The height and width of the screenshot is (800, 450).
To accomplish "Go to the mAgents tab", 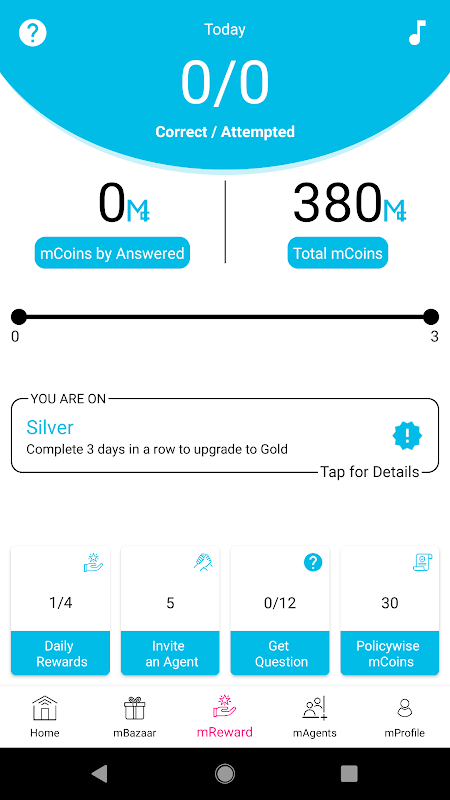I will [x=315, y=717].
